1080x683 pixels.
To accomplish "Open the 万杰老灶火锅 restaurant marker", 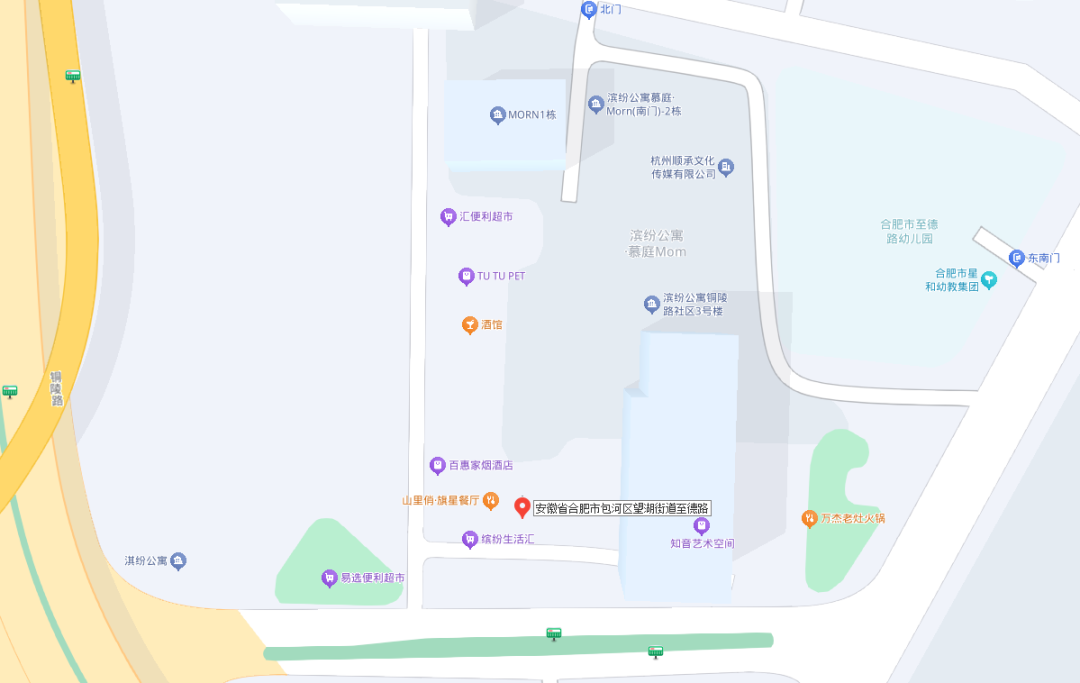I will click(809, 518).
